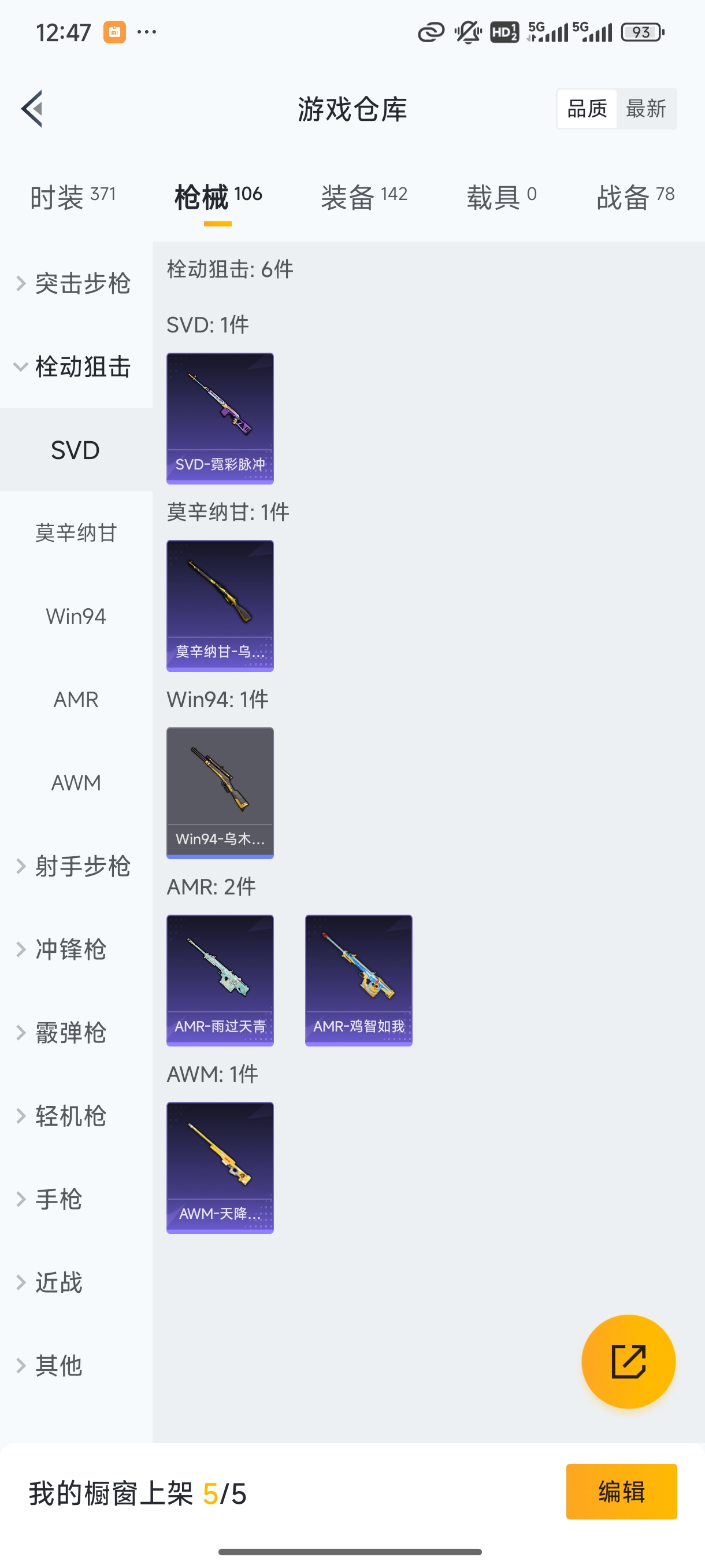Tap the orange share/export floating button

tap(628, 1362)
